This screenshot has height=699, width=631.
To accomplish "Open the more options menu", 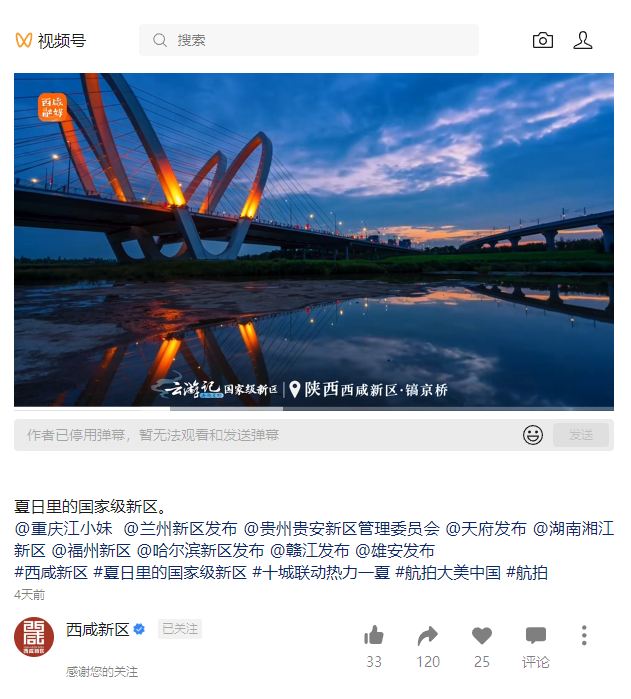I will [584, 636].
